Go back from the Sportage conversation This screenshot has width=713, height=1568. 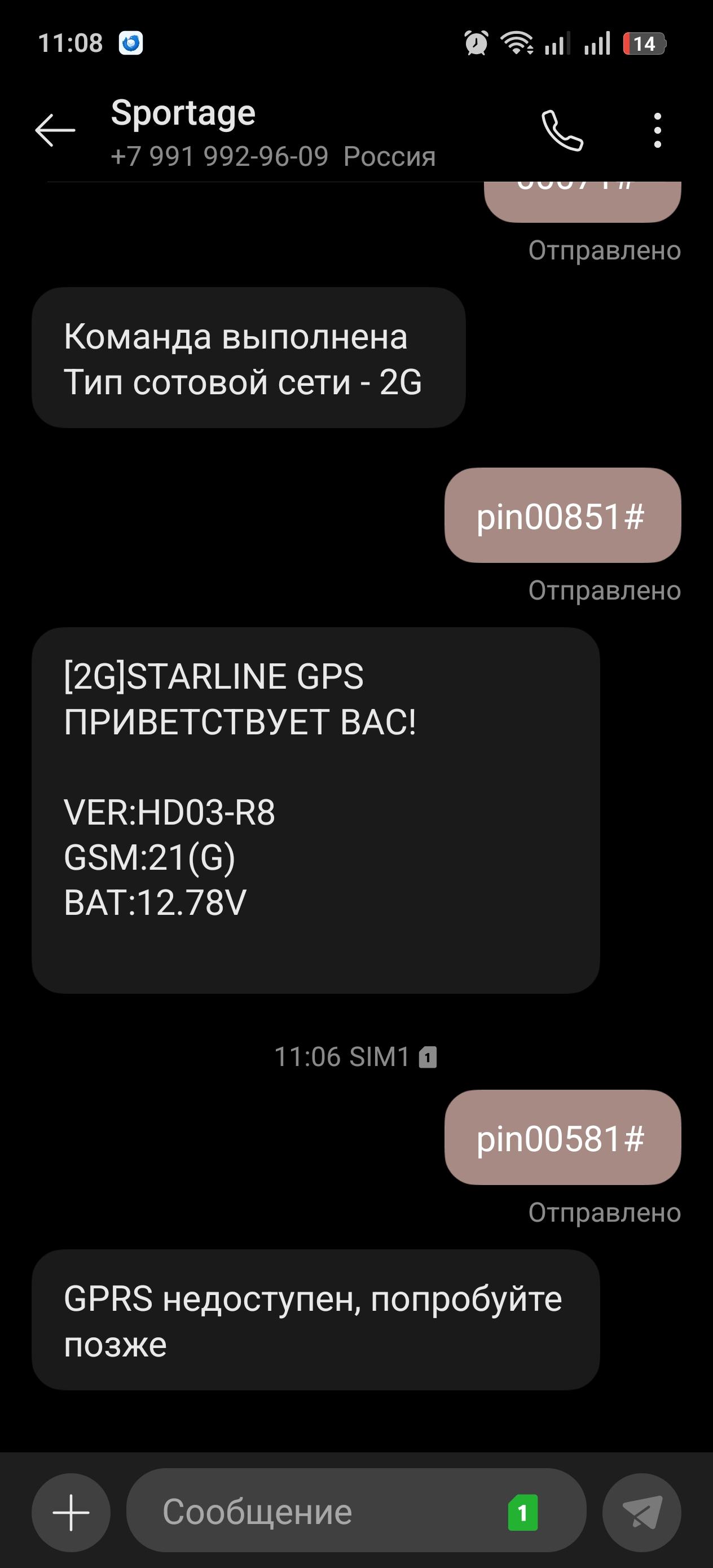click(x=55, y=130)
